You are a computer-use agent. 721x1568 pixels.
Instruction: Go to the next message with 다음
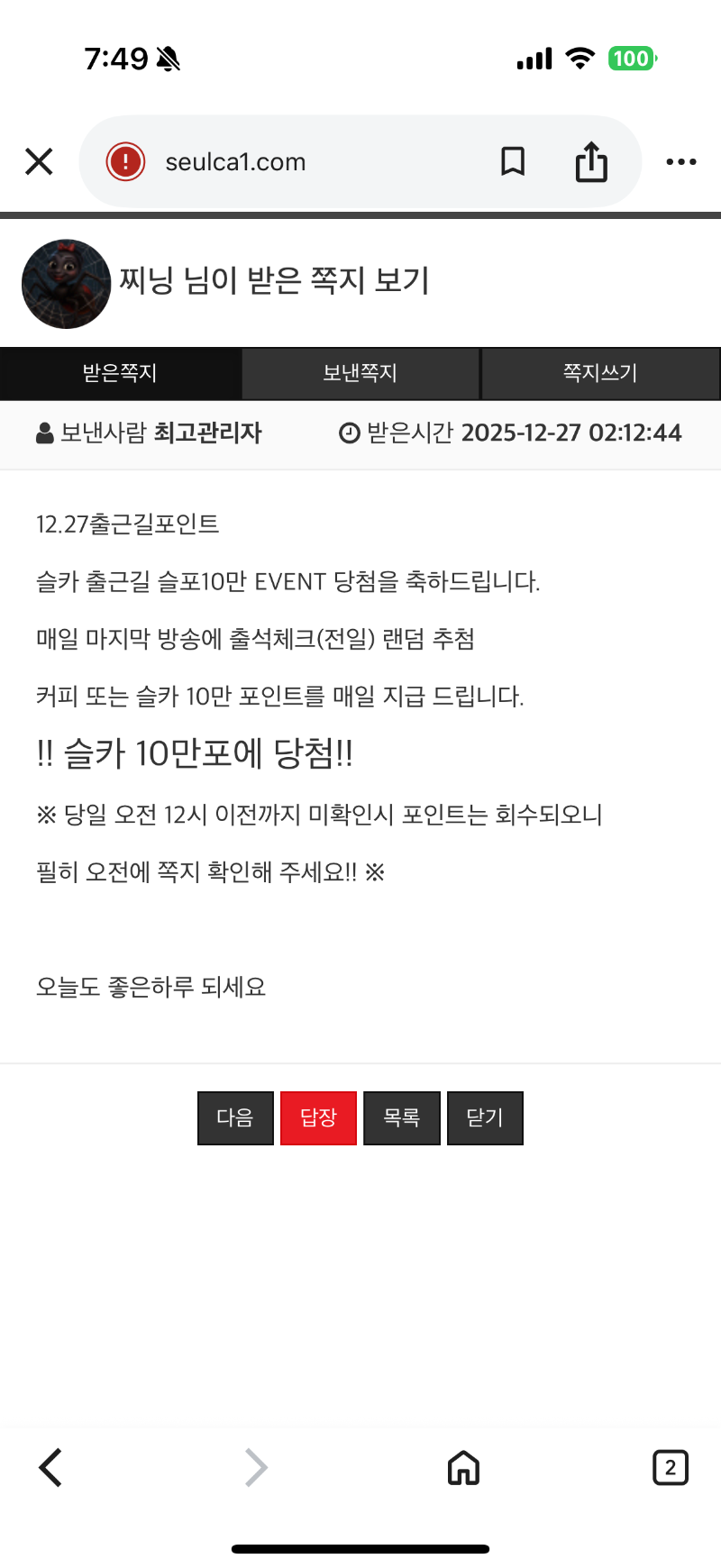(x=235, y=1118)
